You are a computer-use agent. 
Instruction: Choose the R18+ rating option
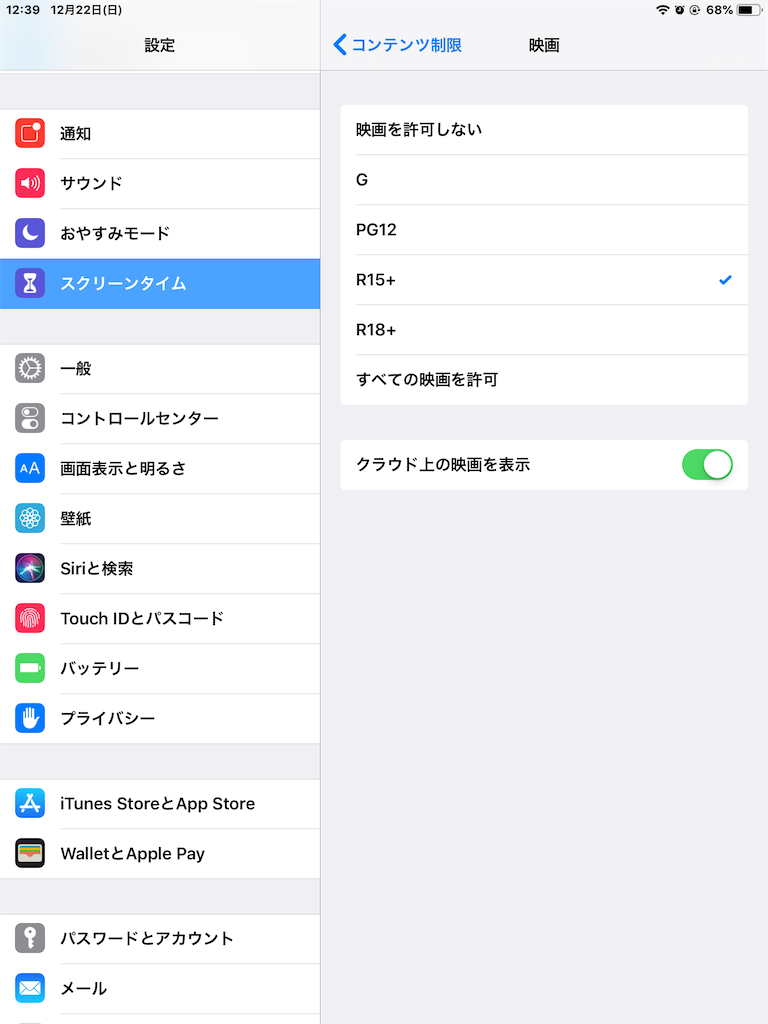click(x=544, y=330)
